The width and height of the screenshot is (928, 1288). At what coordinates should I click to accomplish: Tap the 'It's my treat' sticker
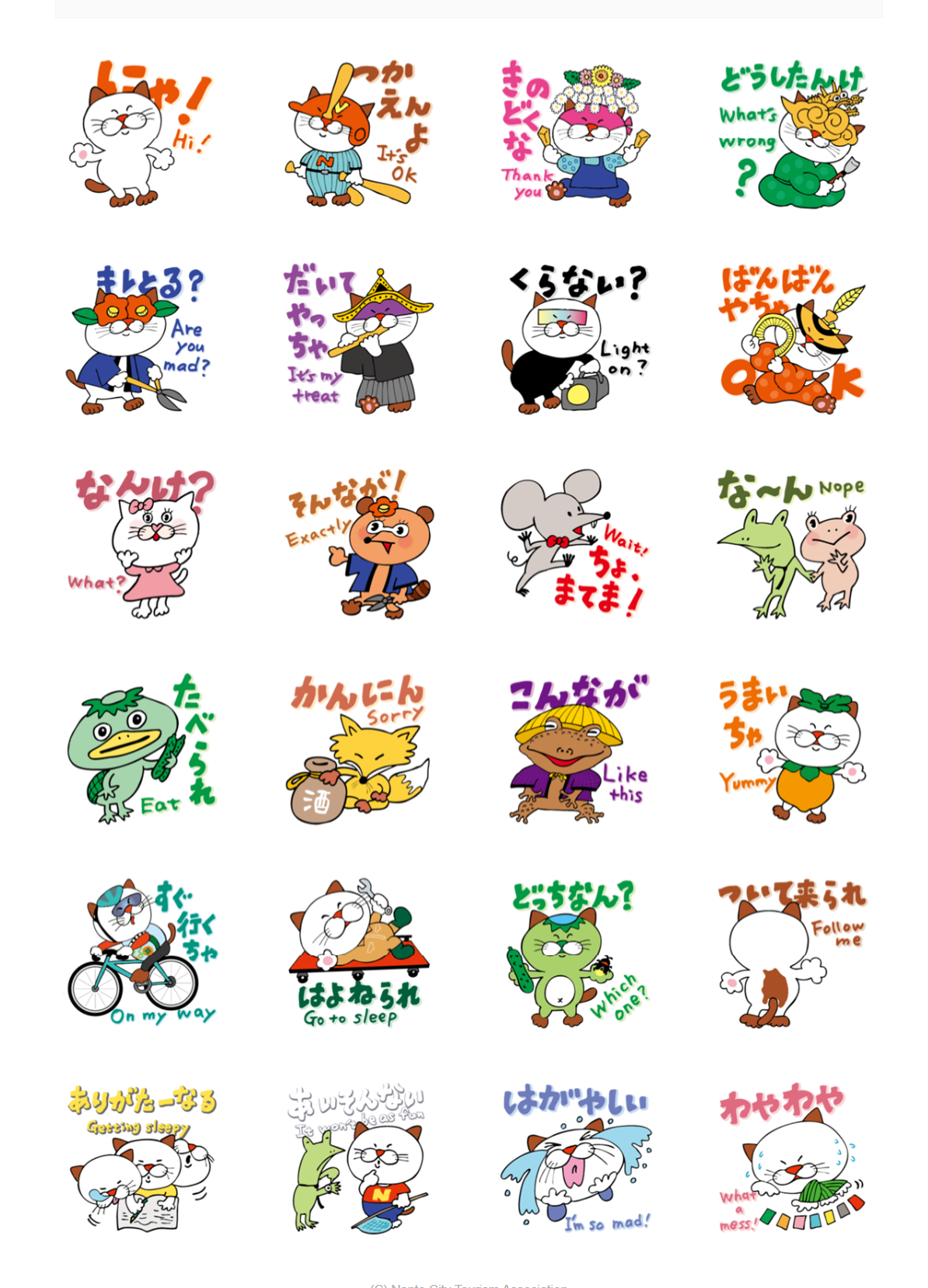pos(358,339)
